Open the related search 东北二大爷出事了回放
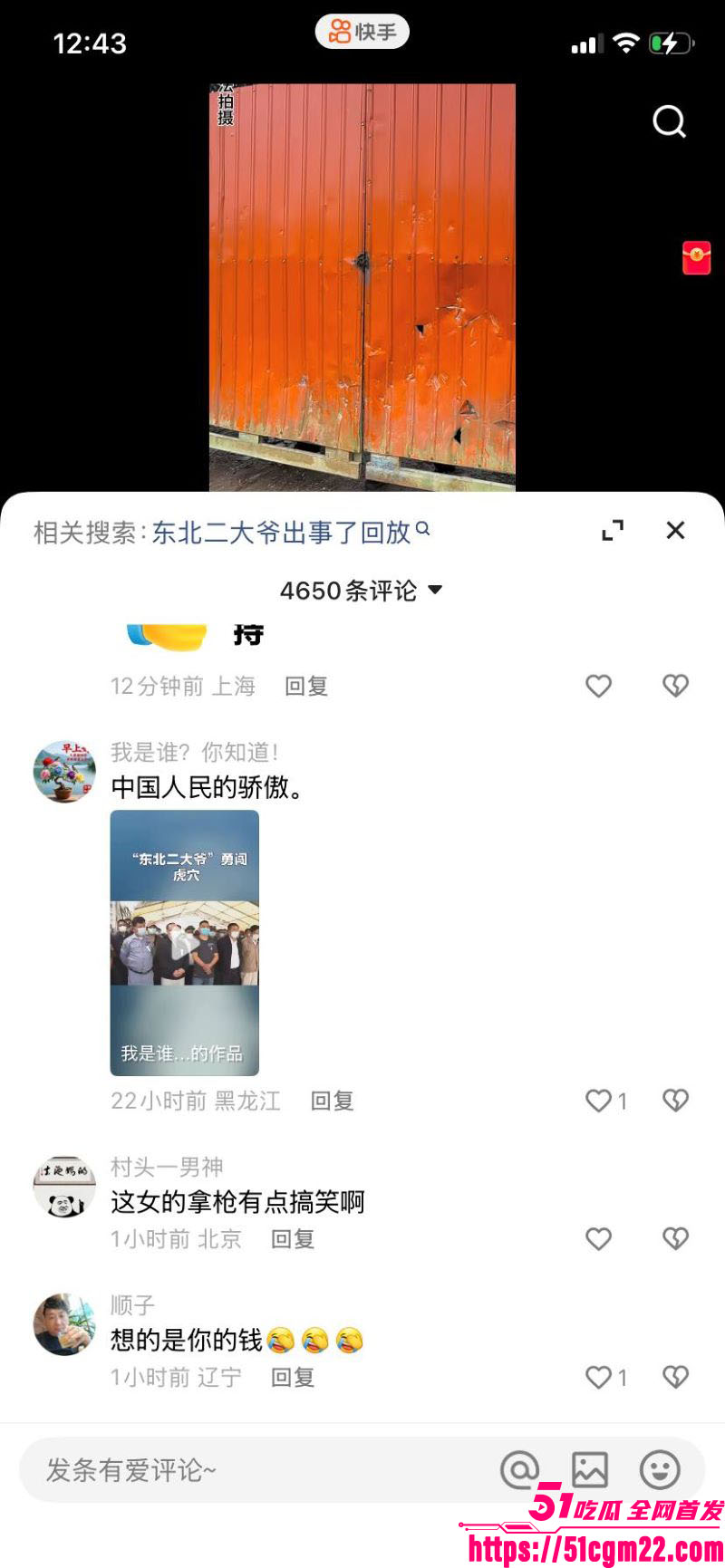Viewport: 725px width, 1568px height. click(x=281, y=533)
